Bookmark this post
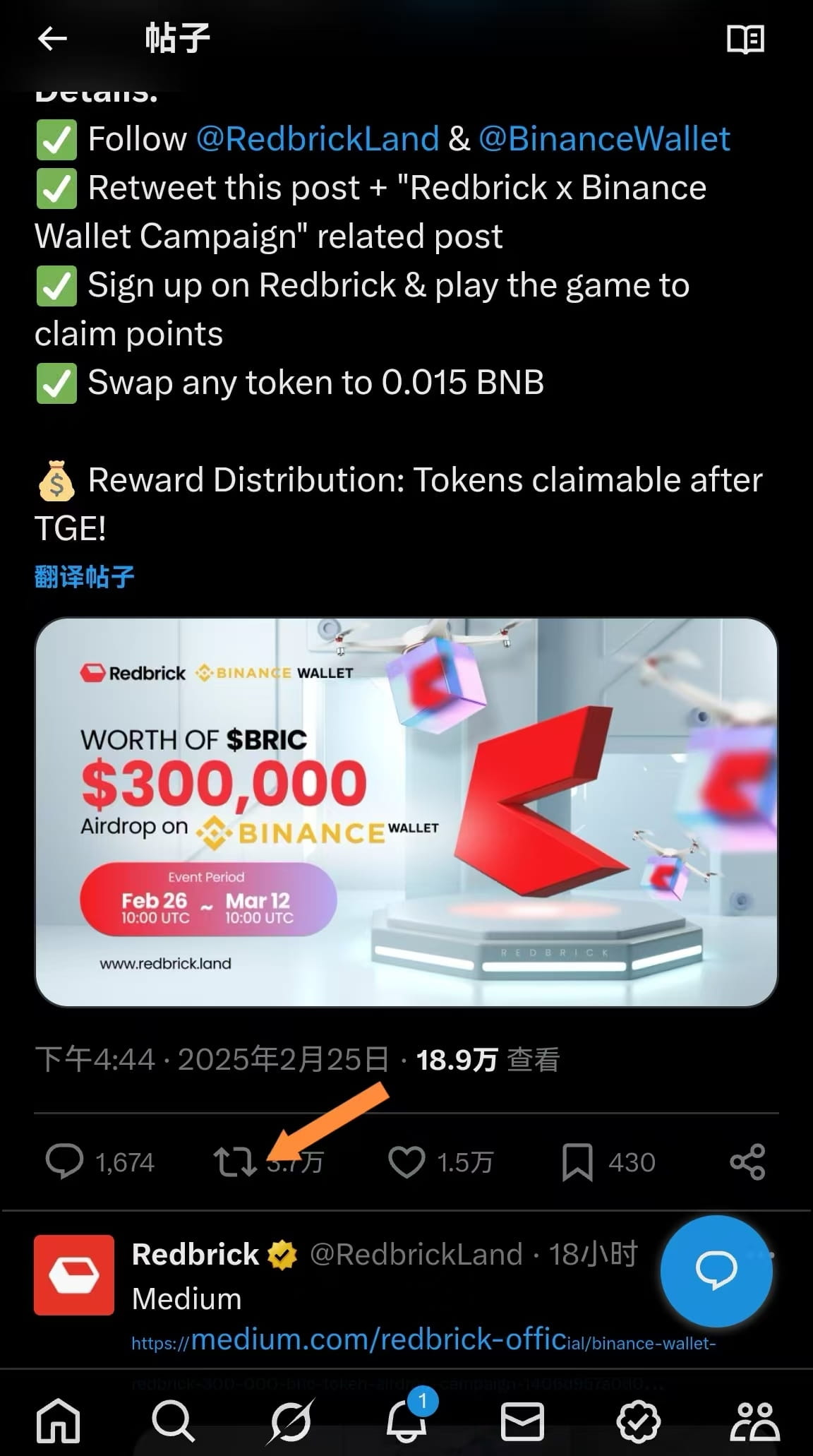The image size is (813, 1456). coord(577,1162)
